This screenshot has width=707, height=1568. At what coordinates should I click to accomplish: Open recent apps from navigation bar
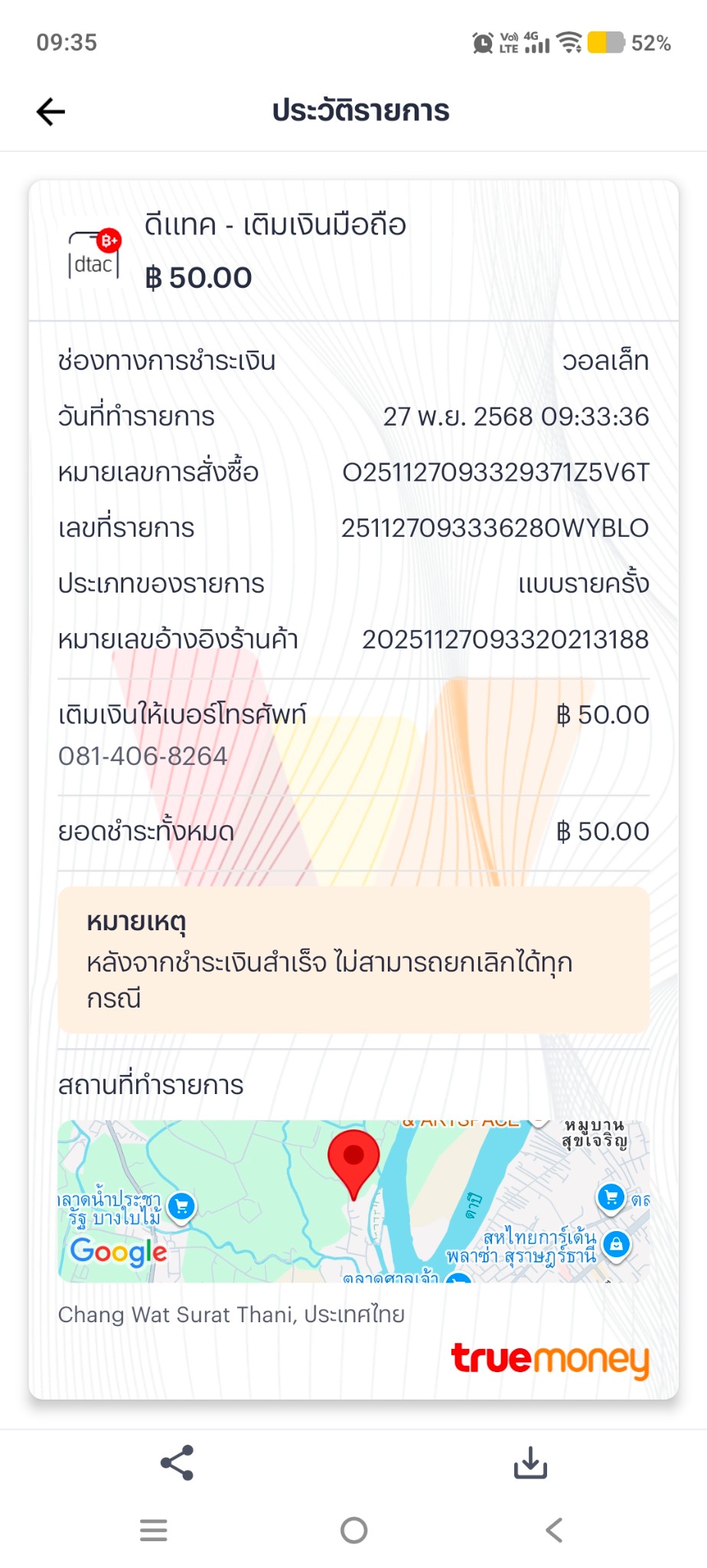tap(154, 1530)
